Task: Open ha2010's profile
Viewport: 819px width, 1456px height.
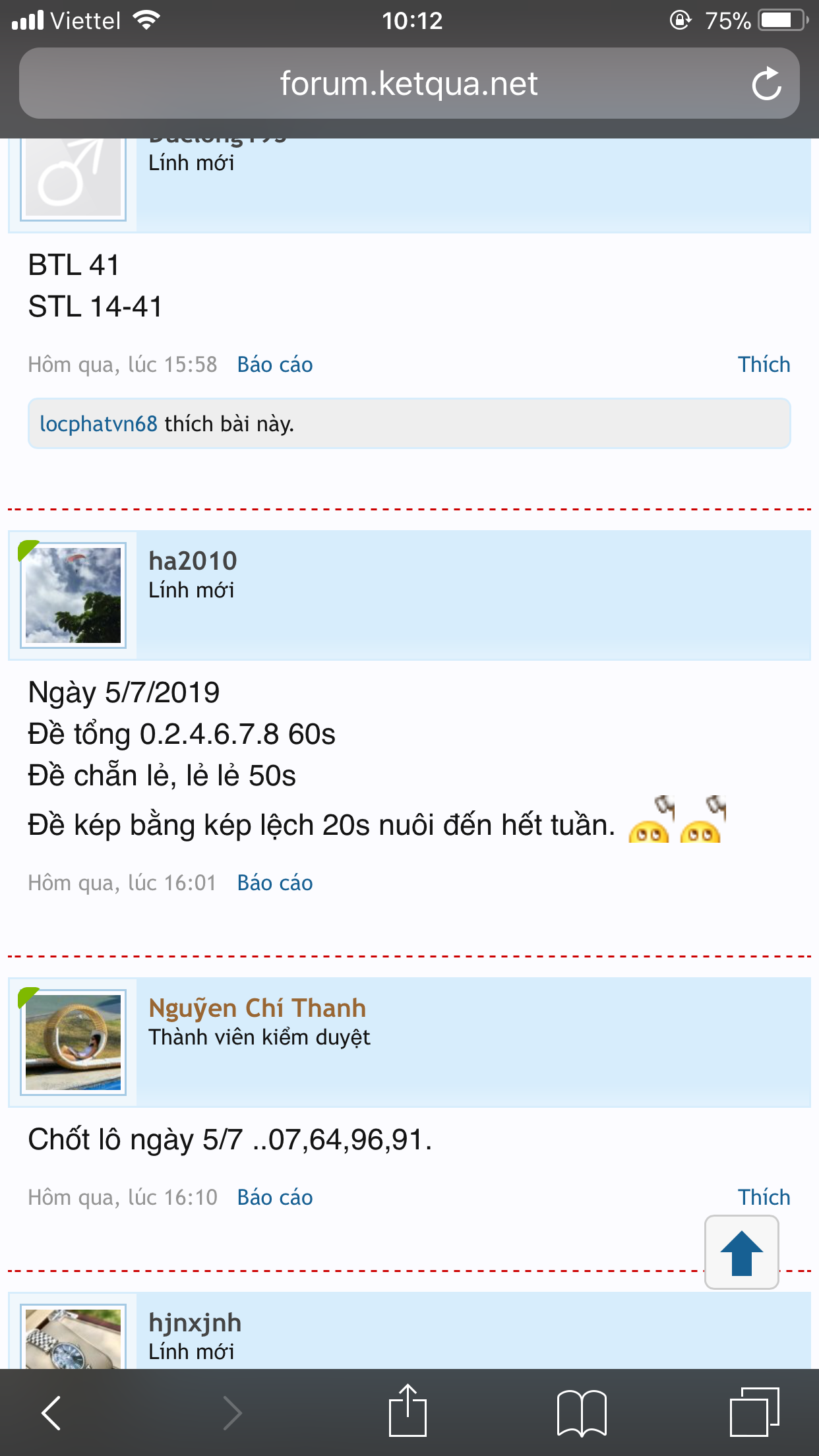Action: [x=193, y=561]
